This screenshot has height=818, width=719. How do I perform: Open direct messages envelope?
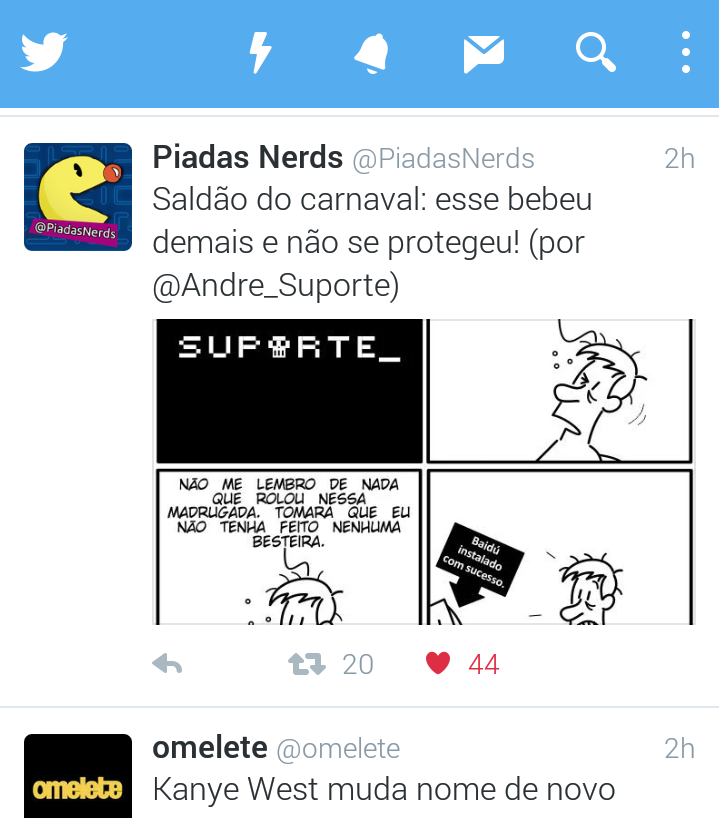(x=484, y=53)
